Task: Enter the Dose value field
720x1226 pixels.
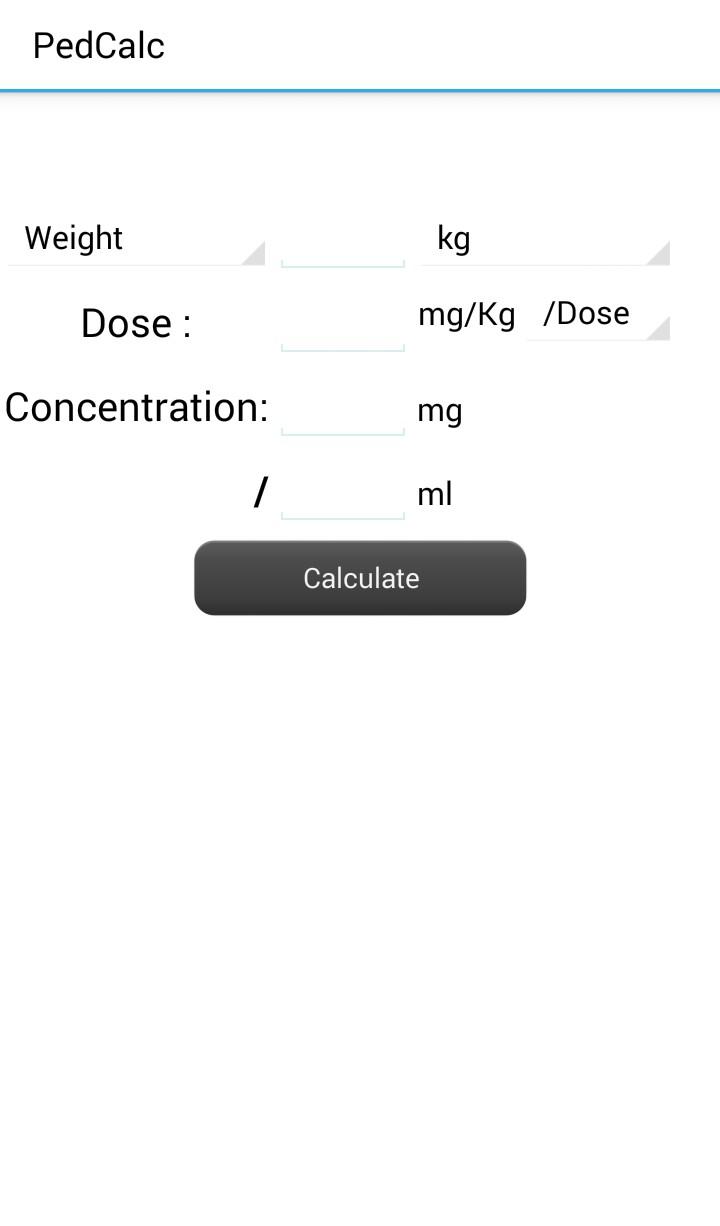Action: (343, 326)
